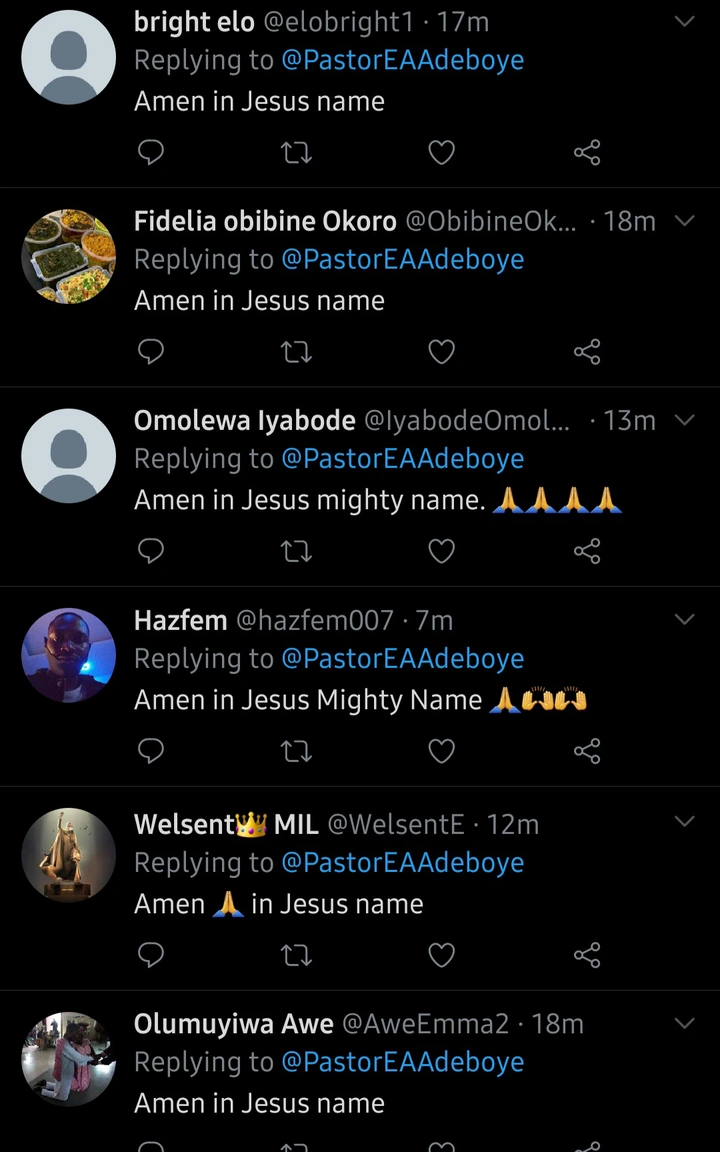Like Welsent MIL's tweet
720x1152 pixels.
click(441, 955)
